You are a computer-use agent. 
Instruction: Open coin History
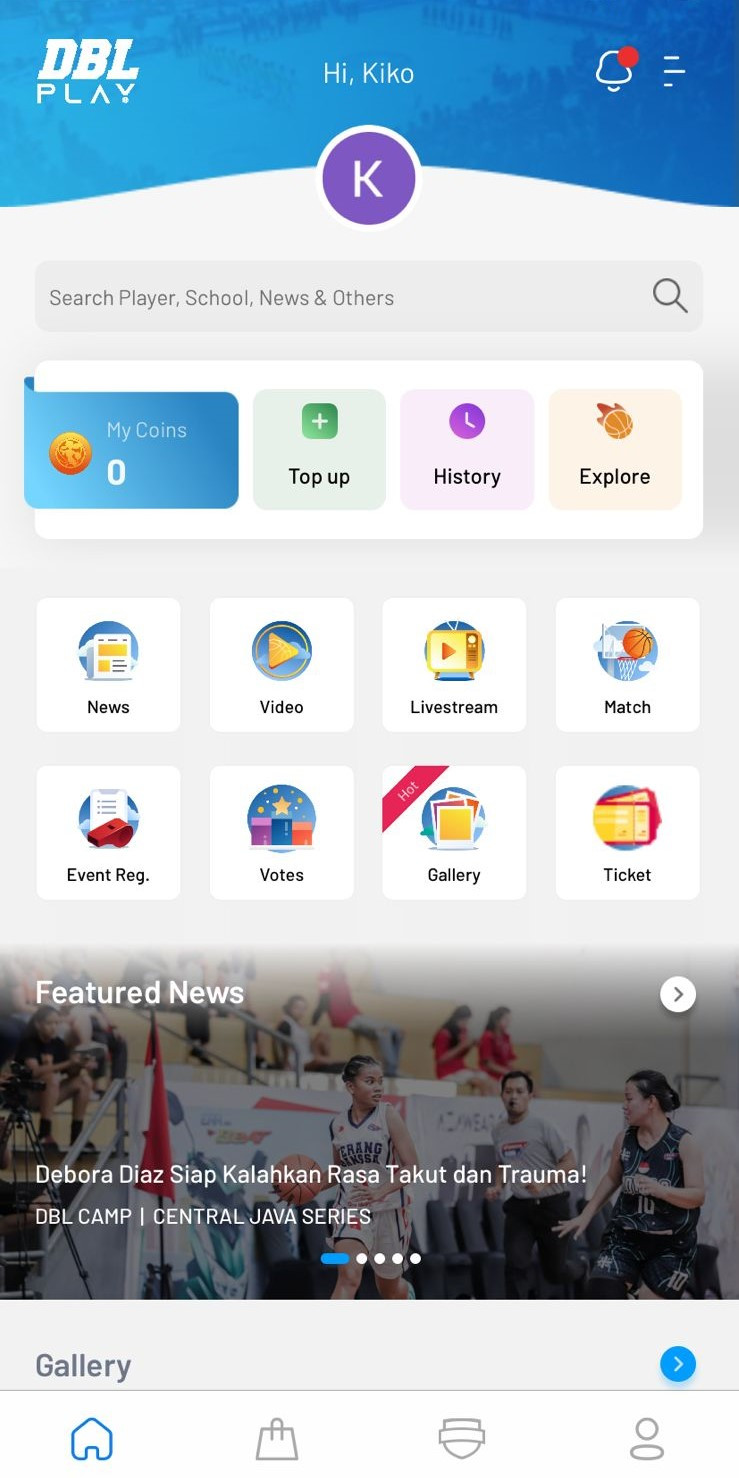click(x=467, y=450)
